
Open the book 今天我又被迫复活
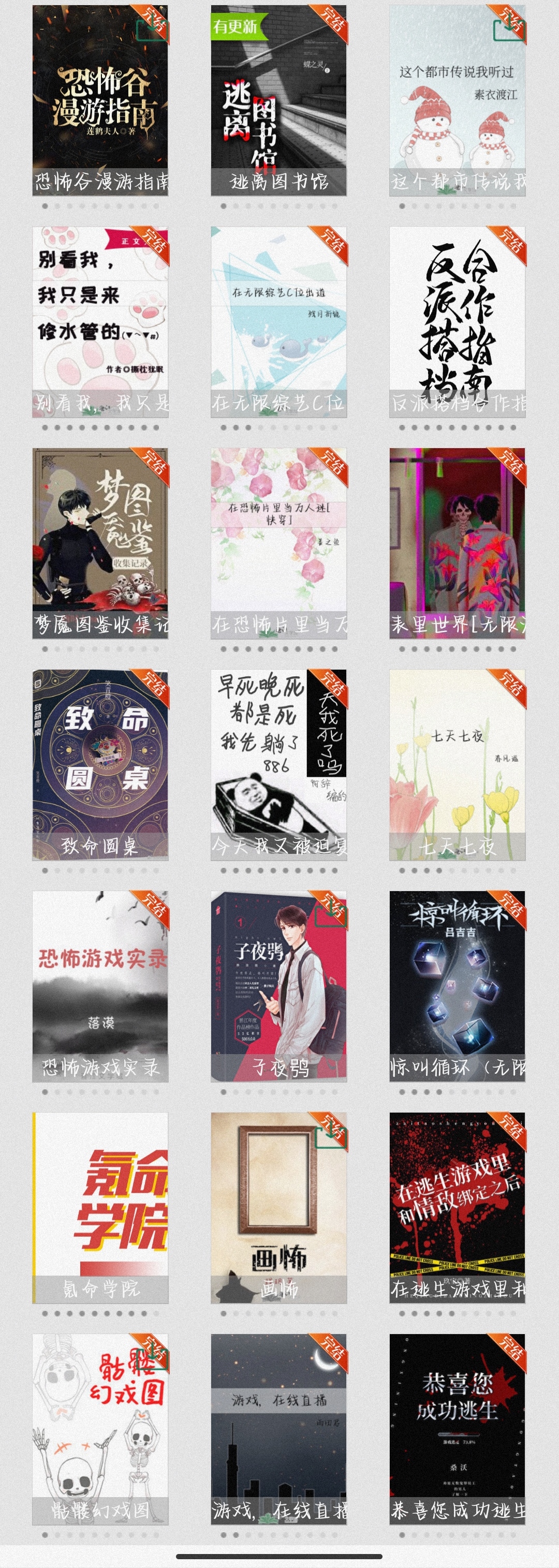(x=278, y=764)
